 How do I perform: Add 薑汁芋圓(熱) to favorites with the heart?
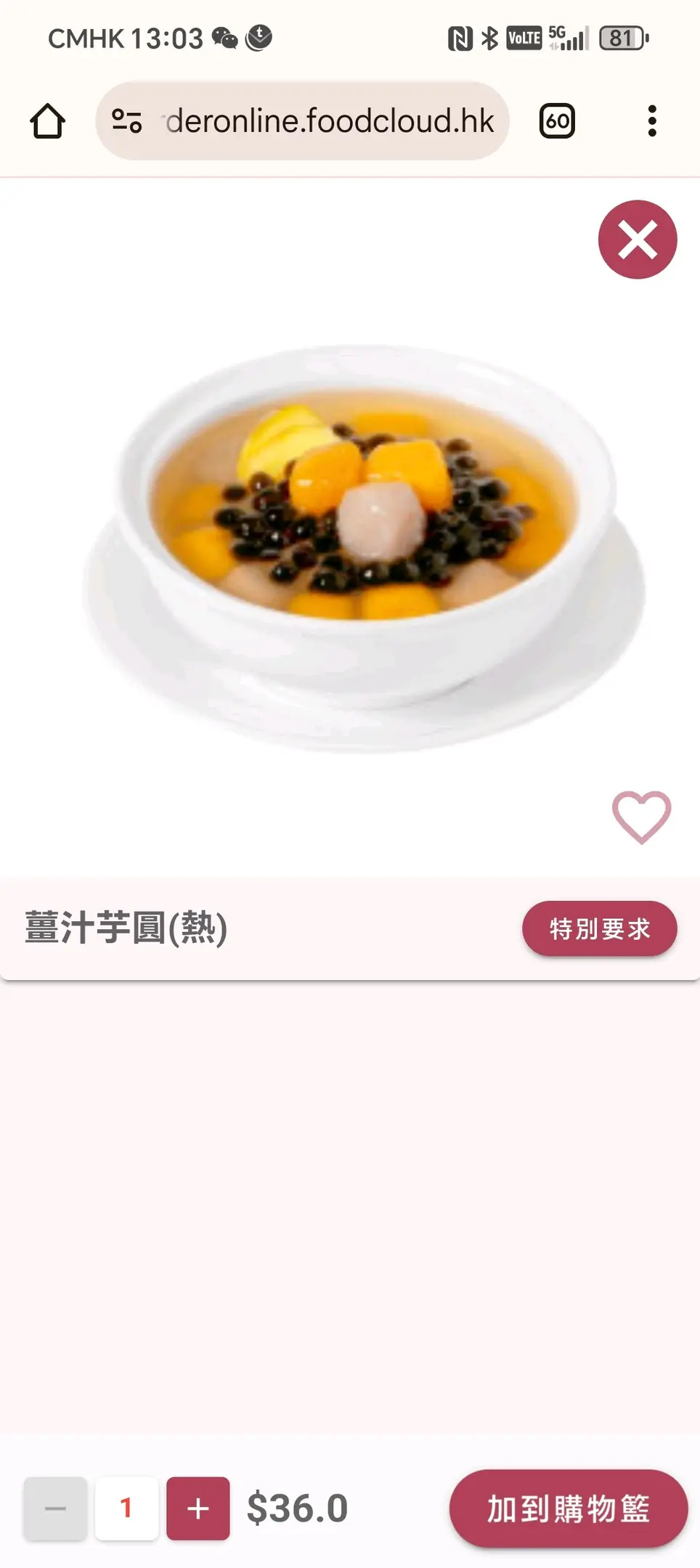(641, 817)
